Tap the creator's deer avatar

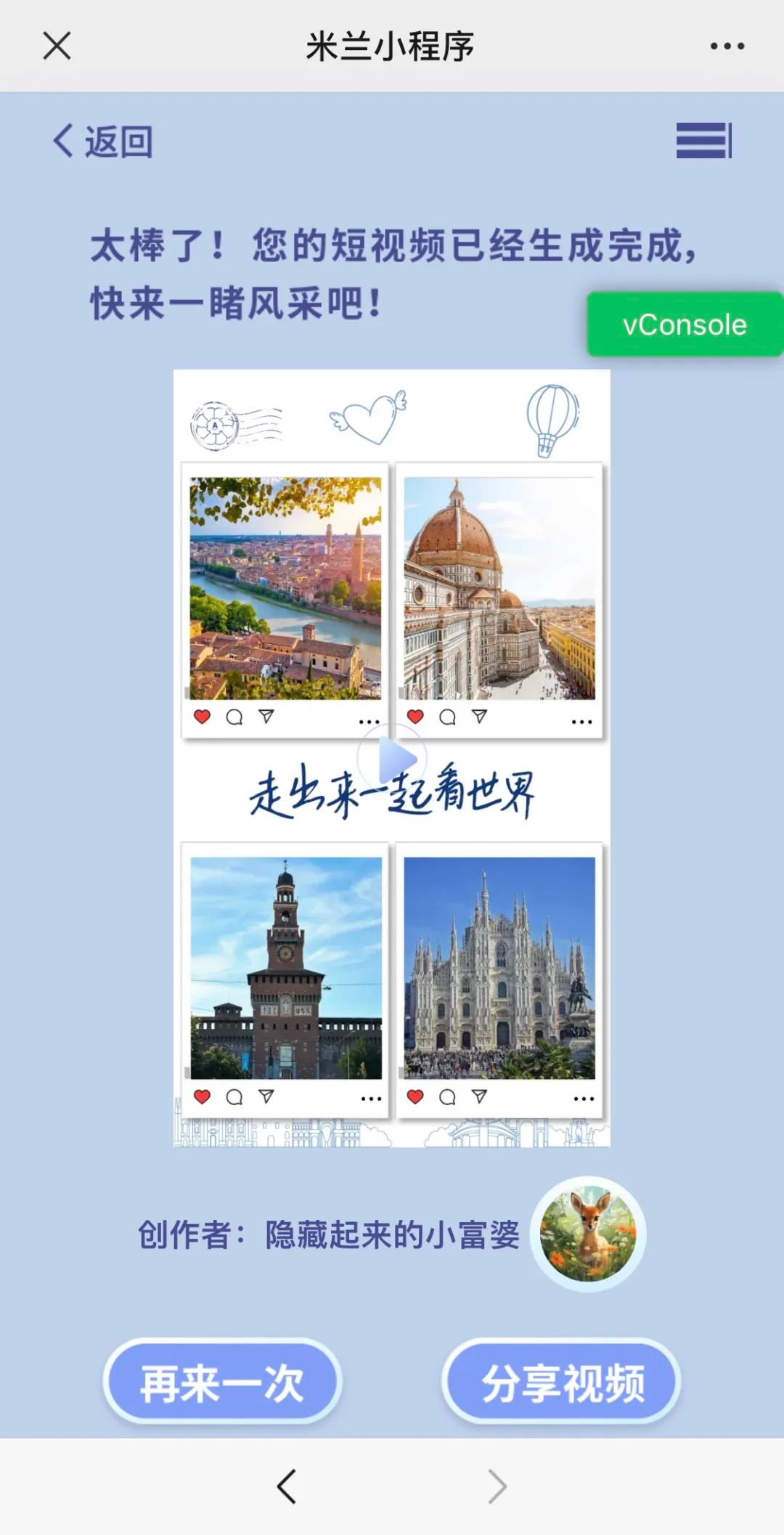coord(588,1234)
